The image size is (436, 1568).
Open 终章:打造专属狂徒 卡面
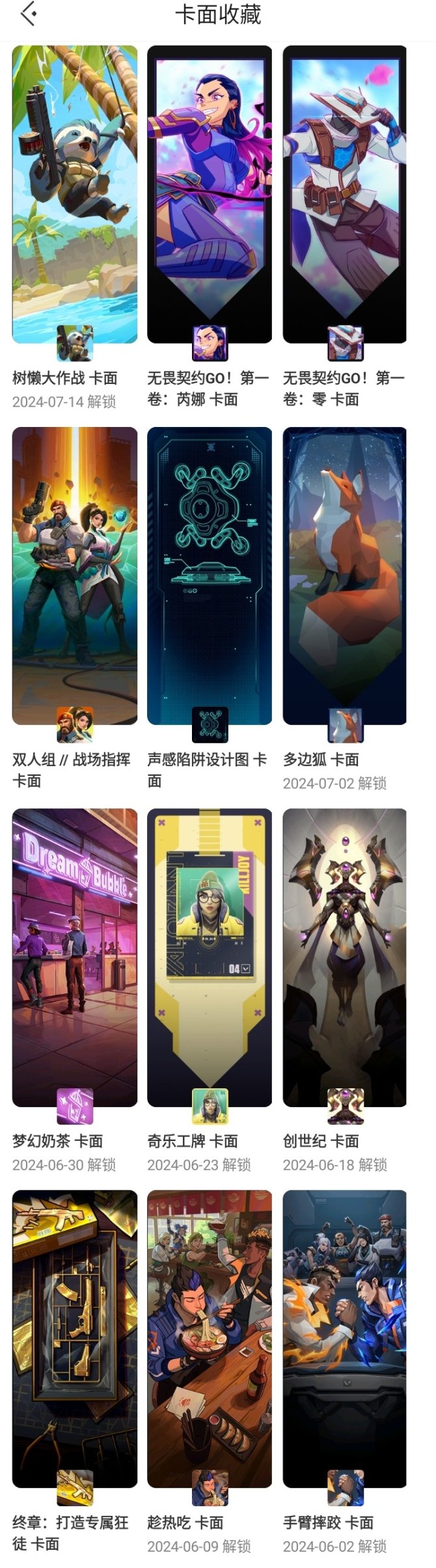coord(74,1338)
